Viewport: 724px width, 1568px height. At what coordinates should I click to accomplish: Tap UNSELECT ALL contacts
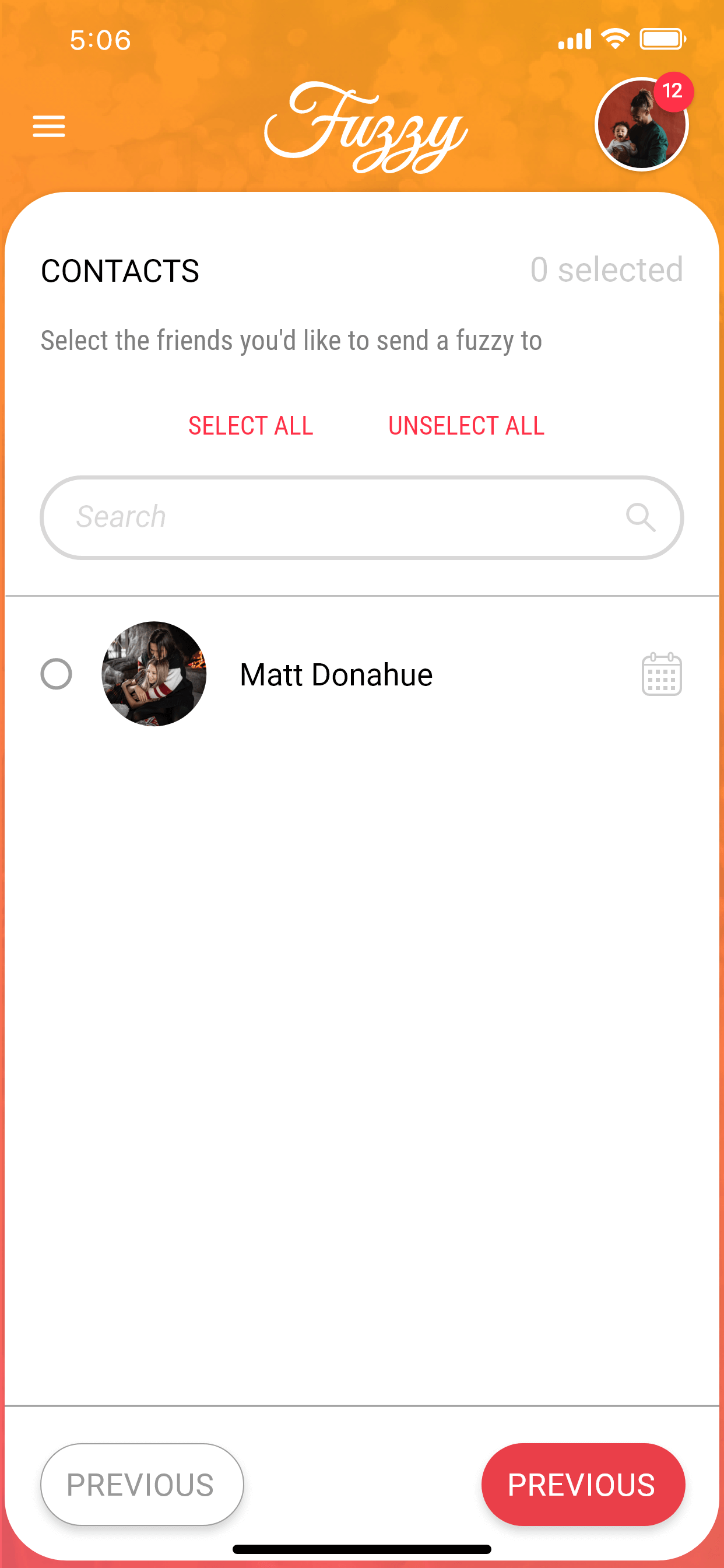(x=466, y=425)
